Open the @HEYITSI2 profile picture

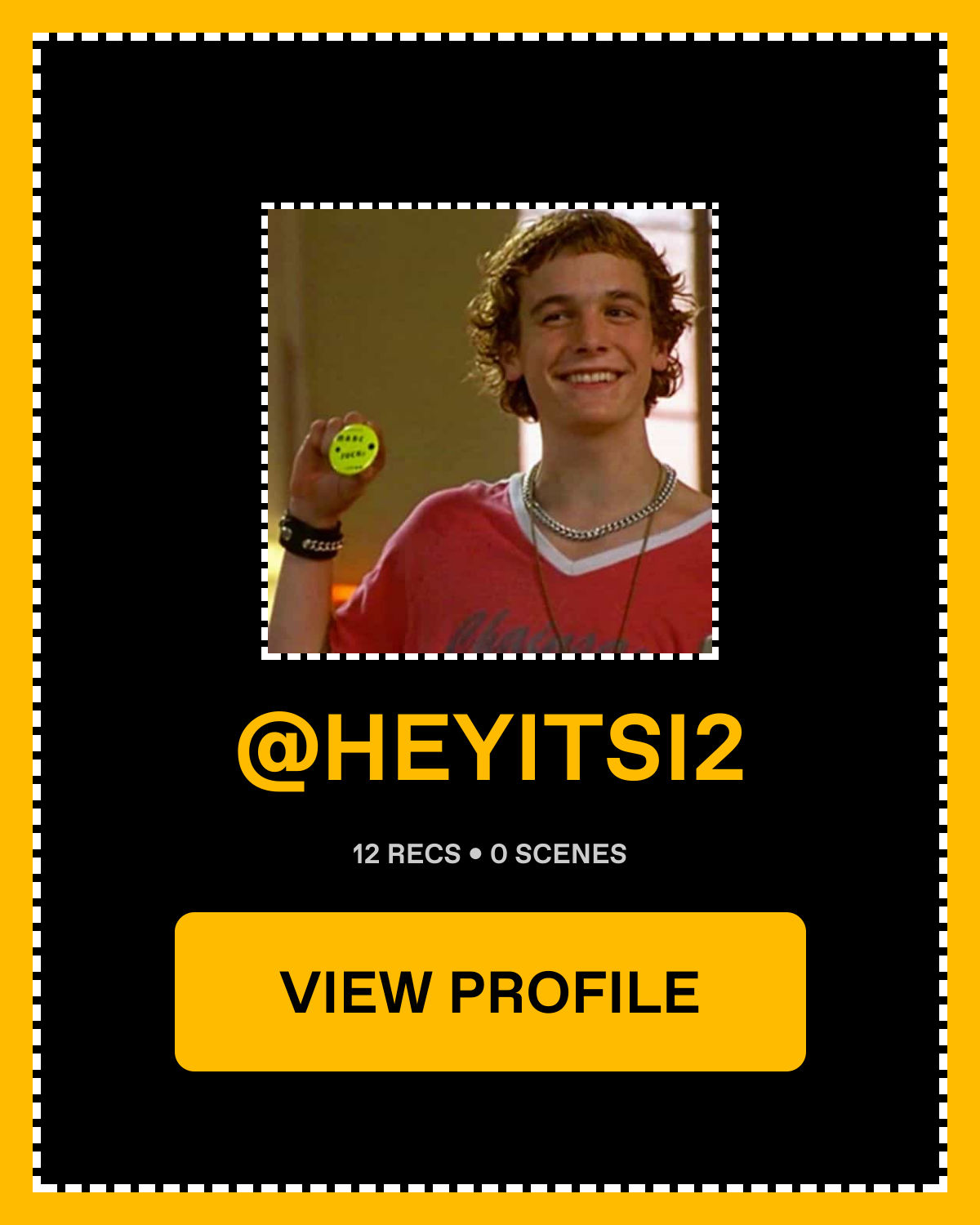[490, 431]
